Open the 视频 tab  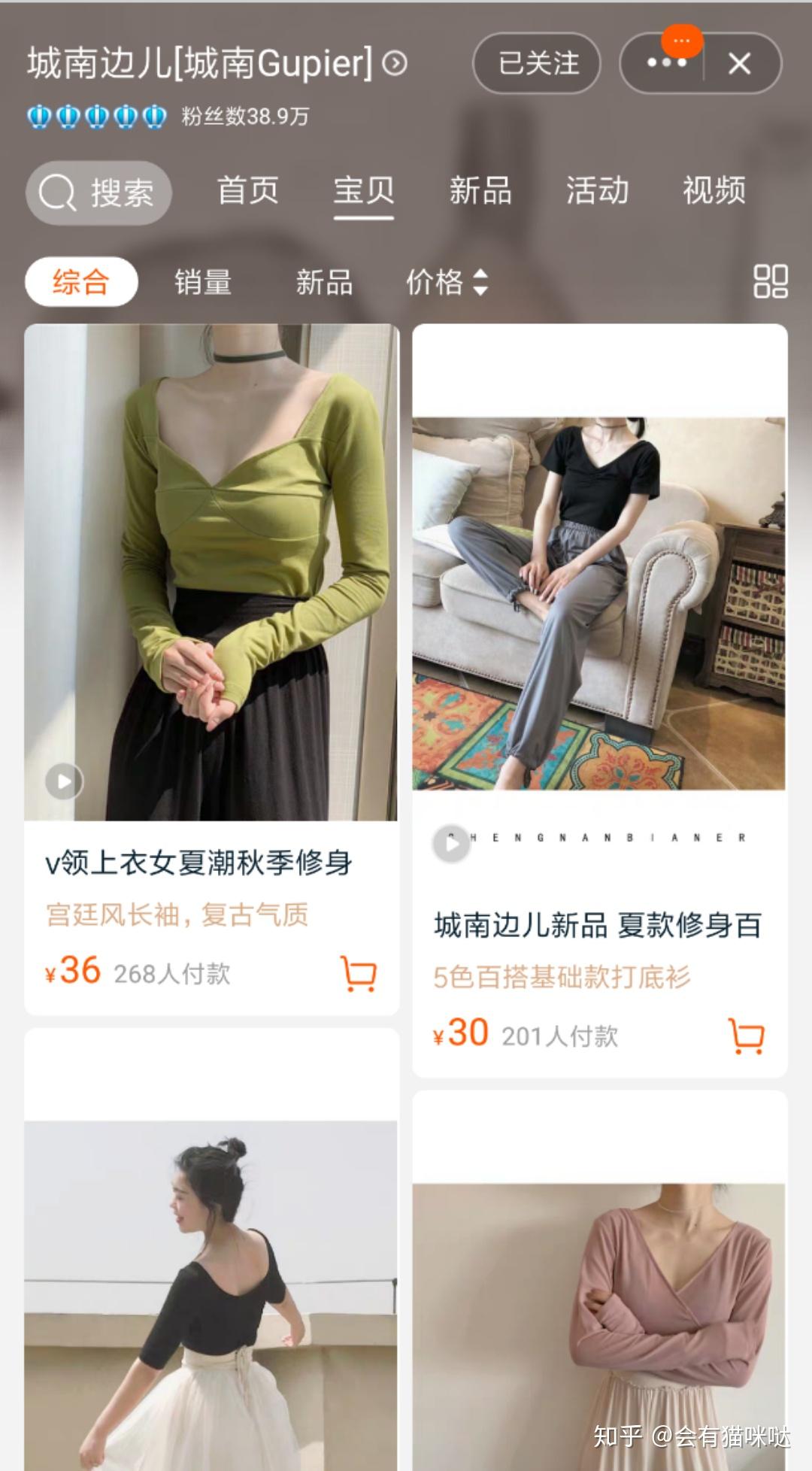point(714,190)
